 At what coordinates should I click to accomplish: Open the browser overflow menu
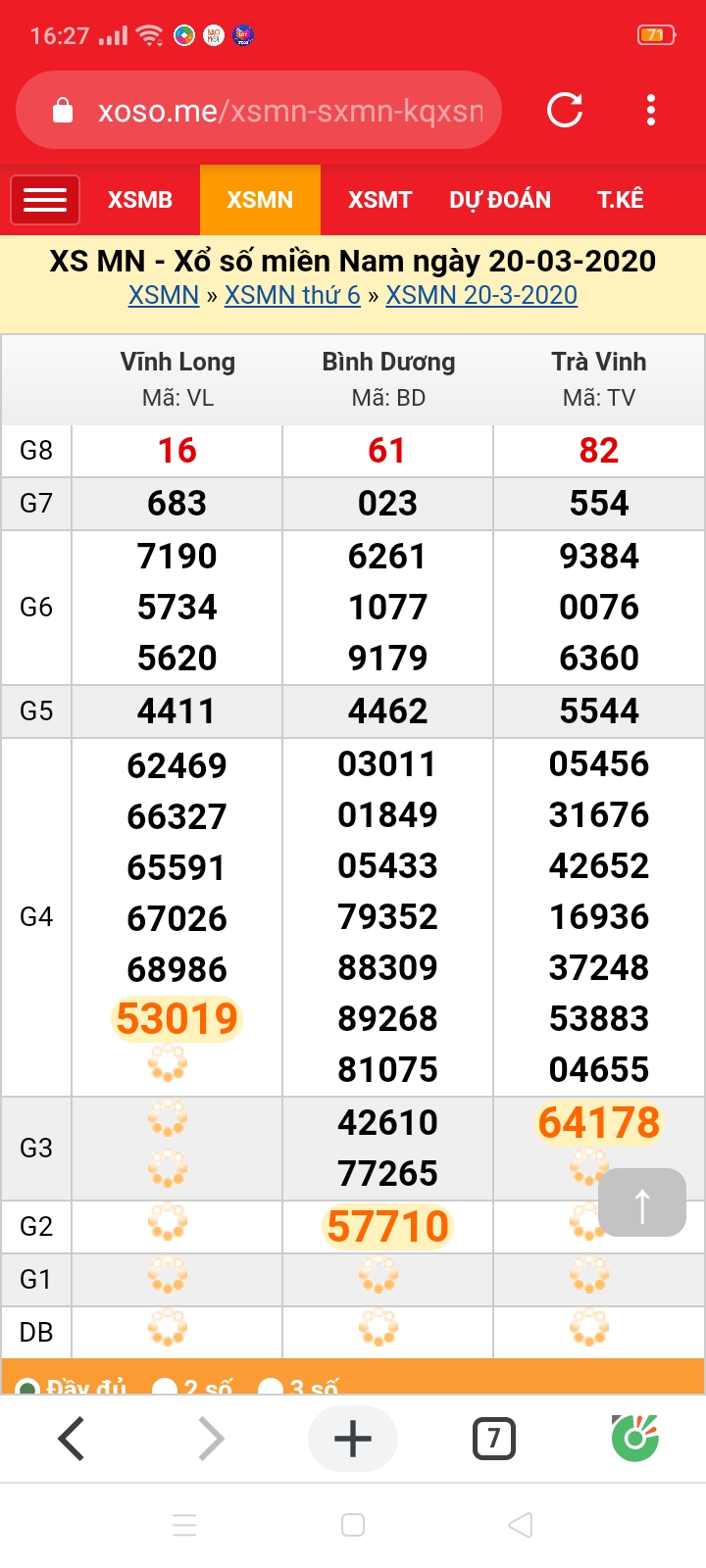pyautogui.click(x=651, y=110)
